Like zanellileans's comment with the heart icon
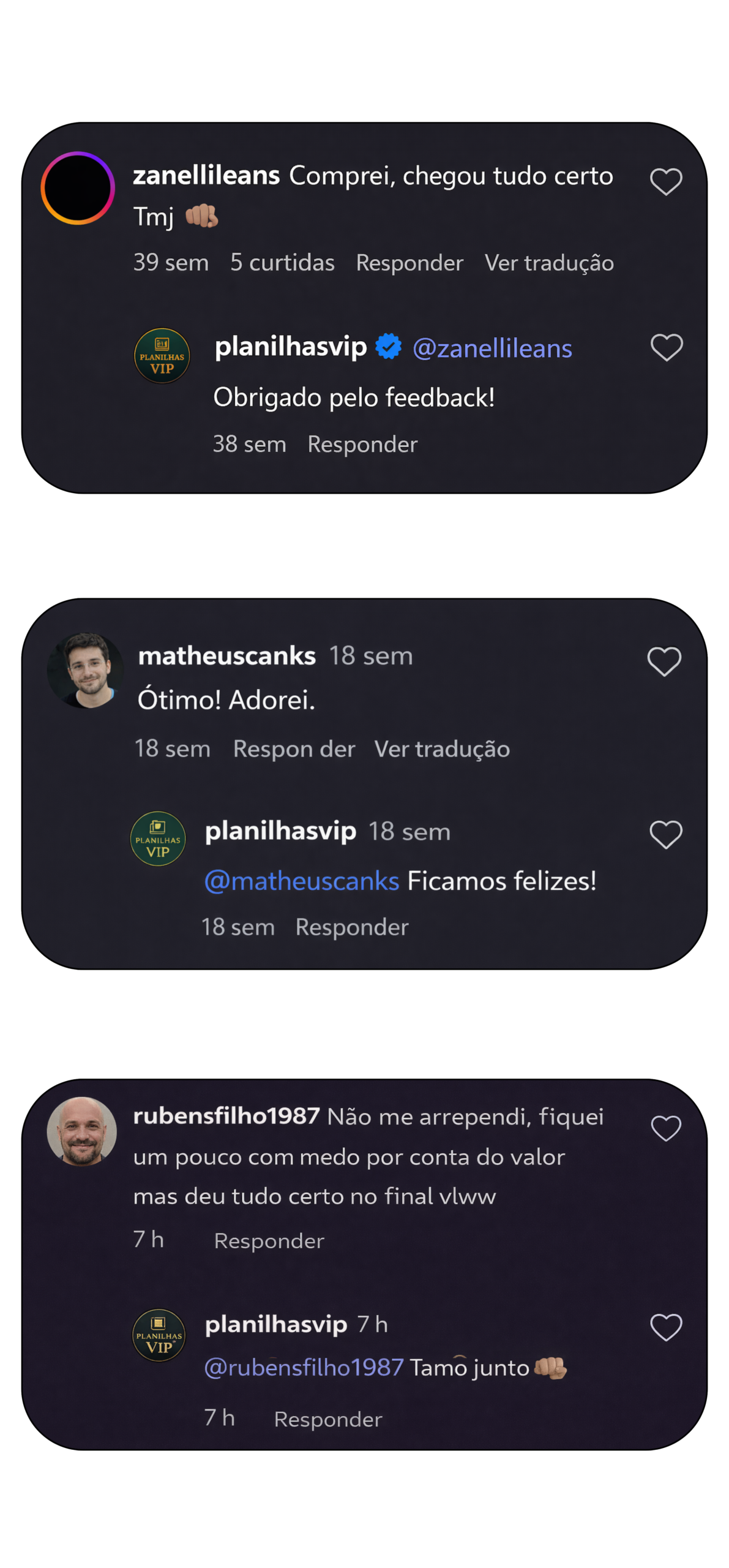This screenshot has width=729, height=1568. point(666,181)
